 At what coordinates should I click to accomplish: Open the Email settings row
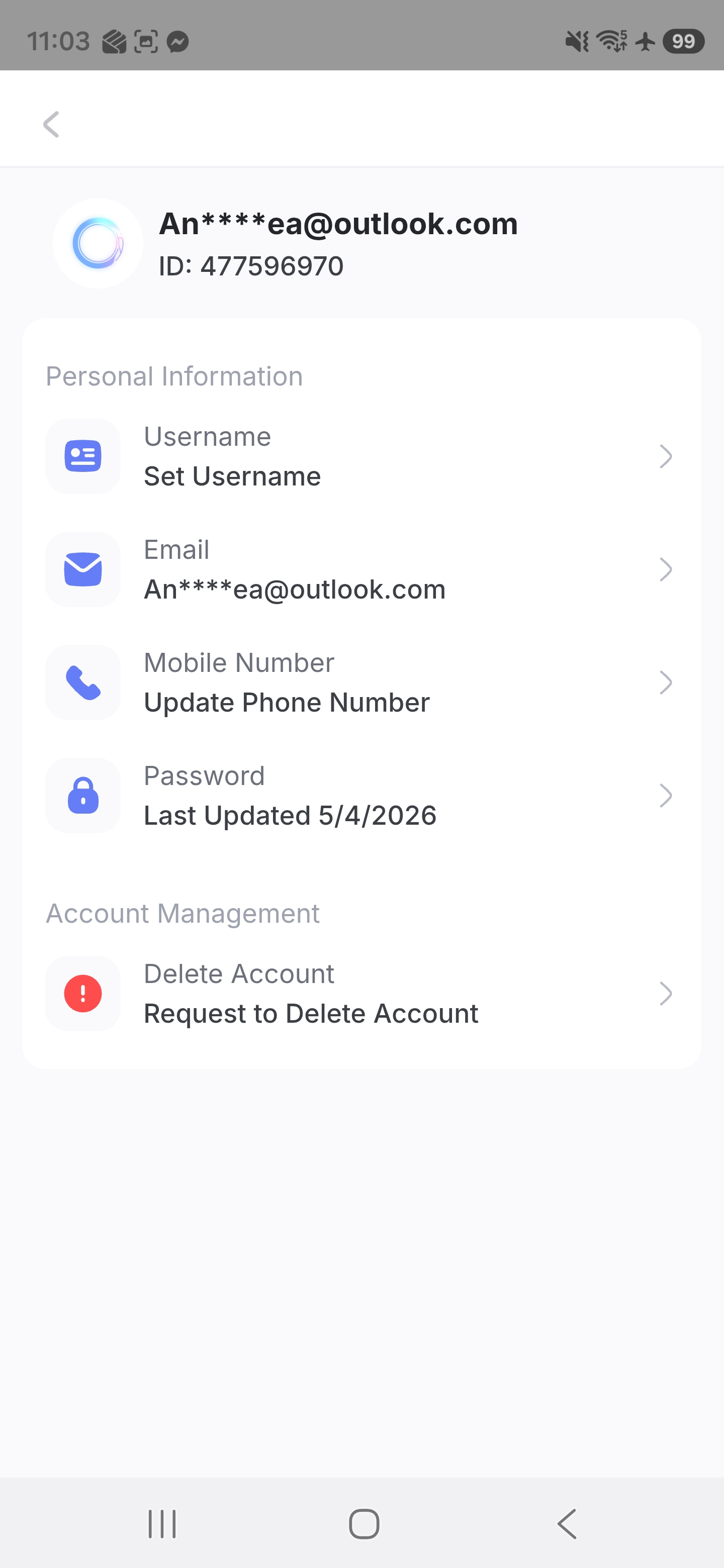click(x=361, y=570)
